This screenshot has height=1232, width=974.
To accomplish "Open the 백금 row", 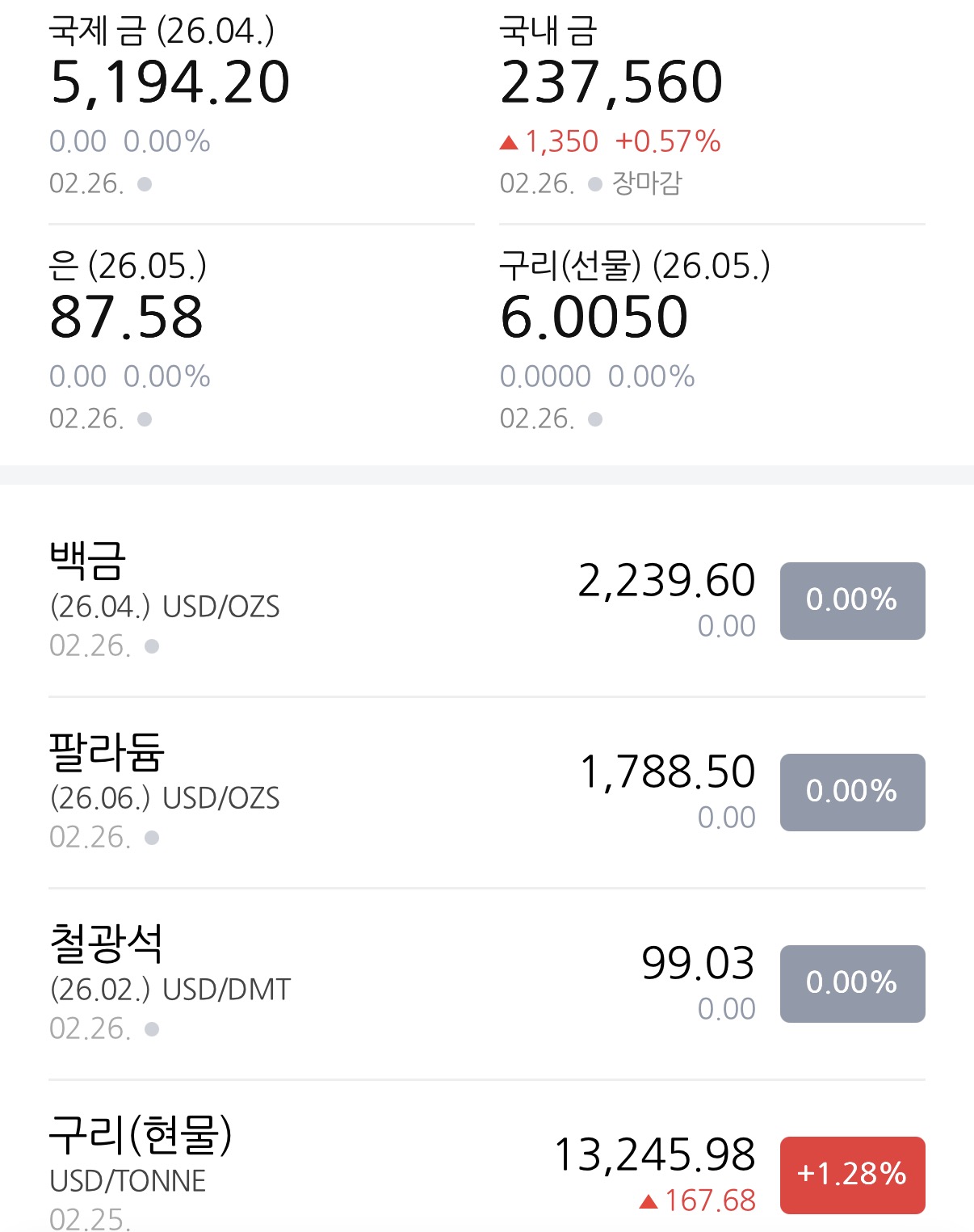I will pos(487,600).
